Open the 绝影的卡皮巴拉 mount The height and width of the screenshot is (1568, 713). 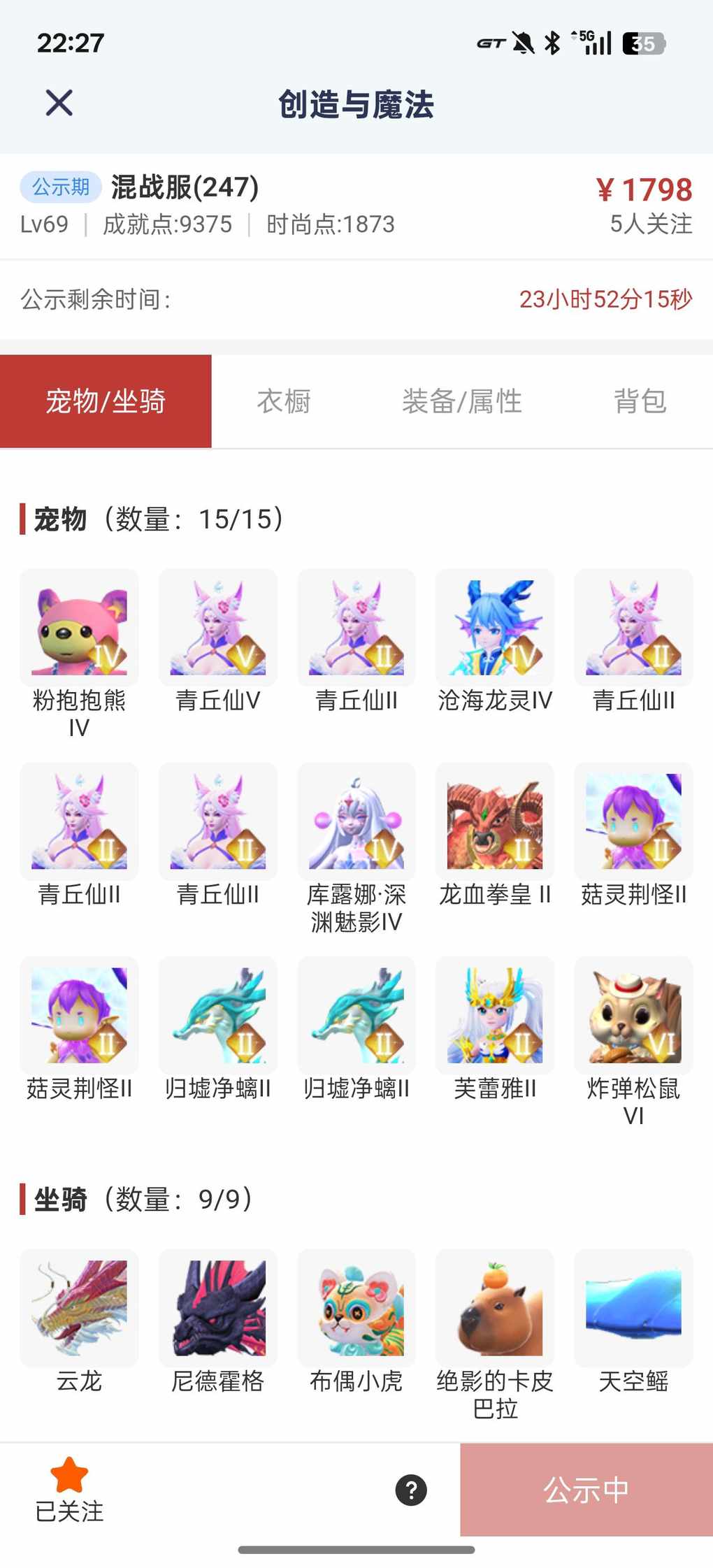(495, 1308)
